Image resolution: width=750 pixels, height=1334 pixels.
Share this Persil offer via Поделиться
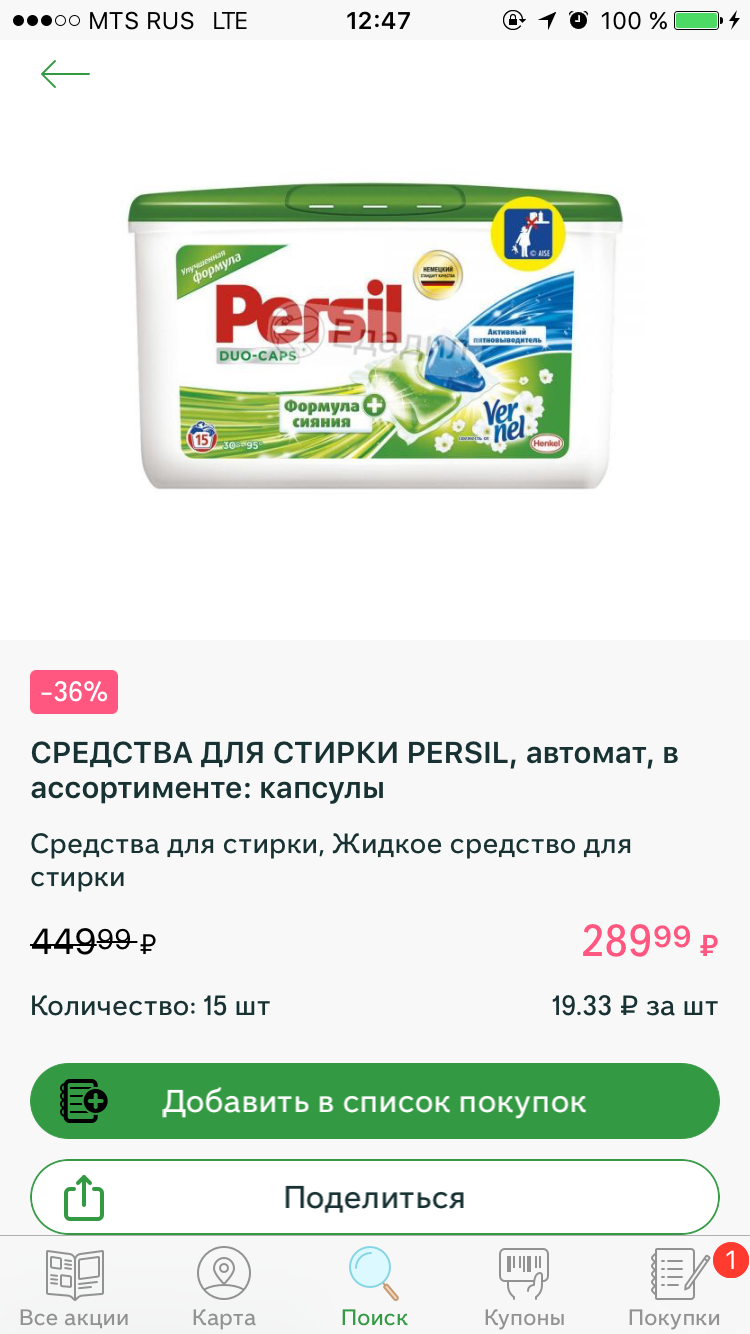(375, 1197)
